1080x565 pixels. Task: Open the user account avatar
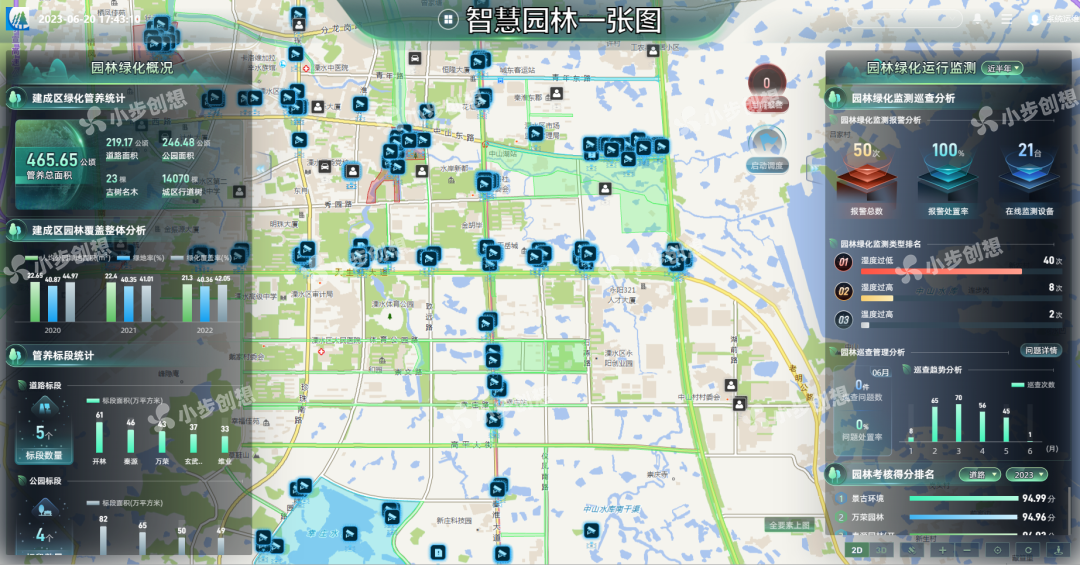(1034, 19)
